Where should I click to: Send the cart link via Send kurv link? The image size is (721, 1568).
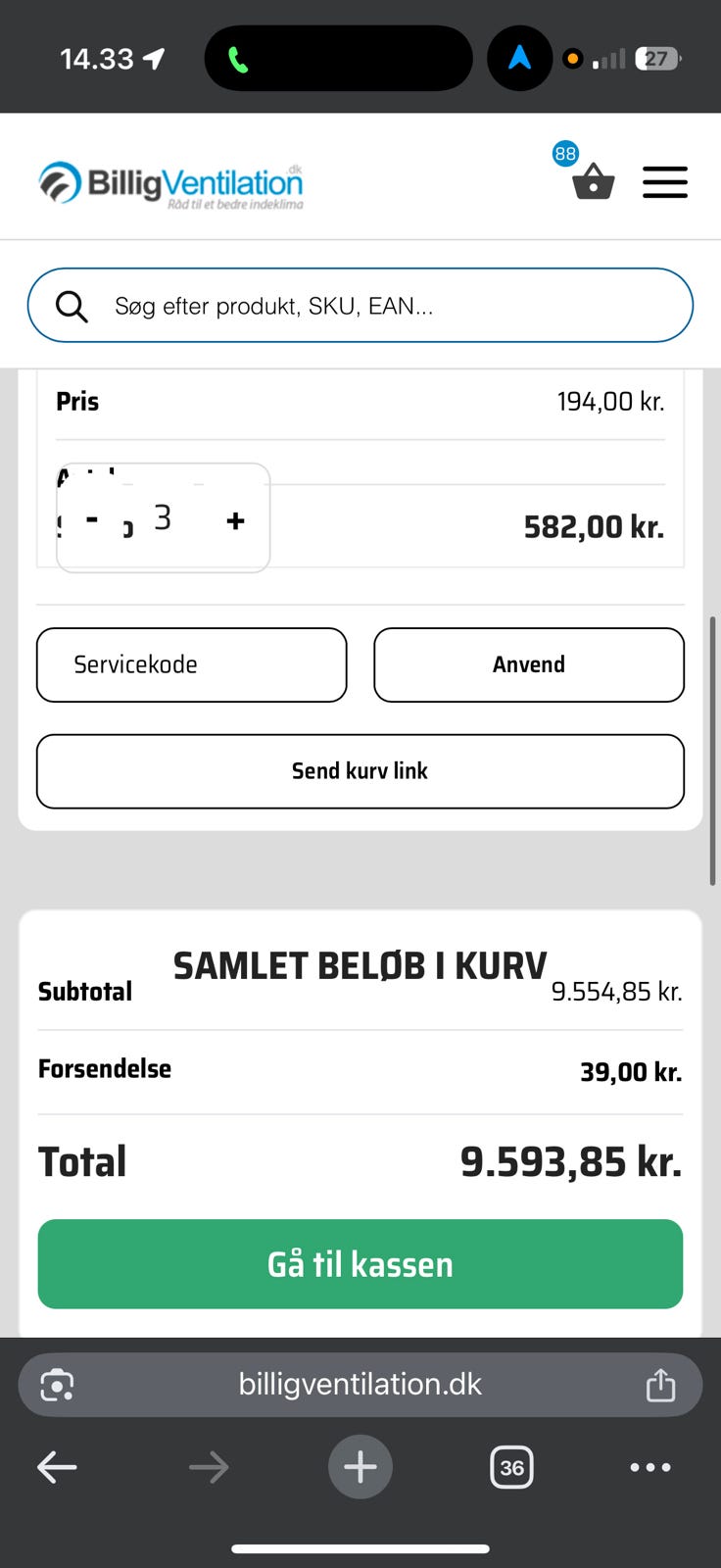[360, 771]
